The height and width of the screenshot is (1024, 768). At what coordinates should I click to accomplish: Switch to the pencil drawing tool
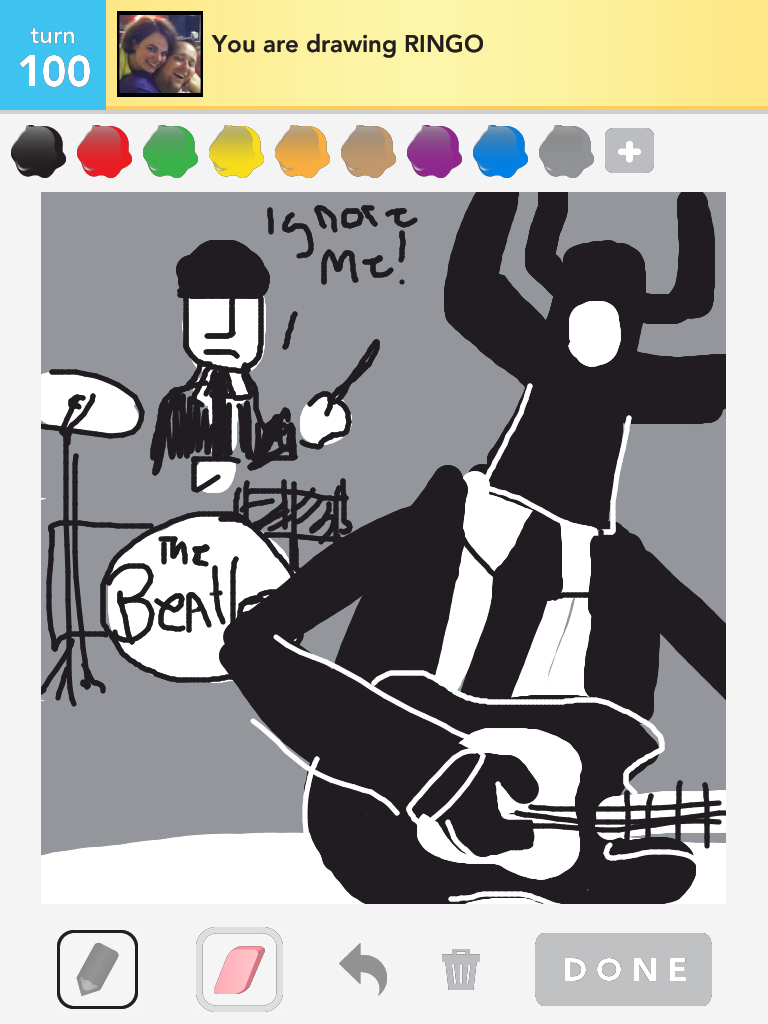coord(98,968)
